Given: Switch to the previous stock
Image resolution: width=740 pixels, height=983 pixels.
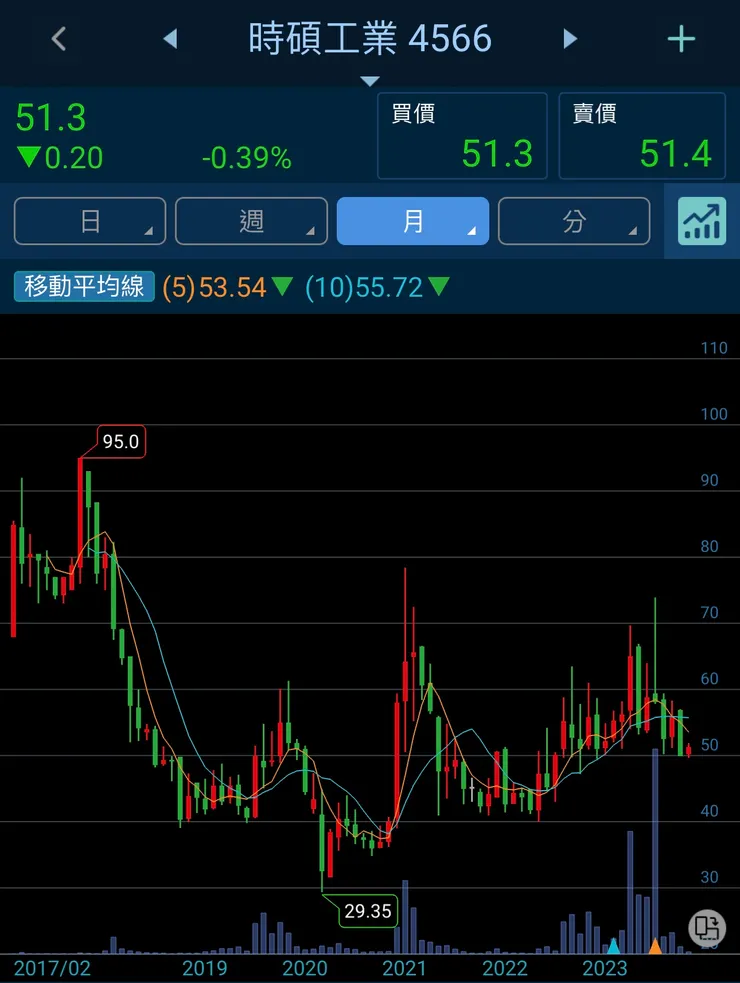Looking at the screenshot, I should [170, 39].
